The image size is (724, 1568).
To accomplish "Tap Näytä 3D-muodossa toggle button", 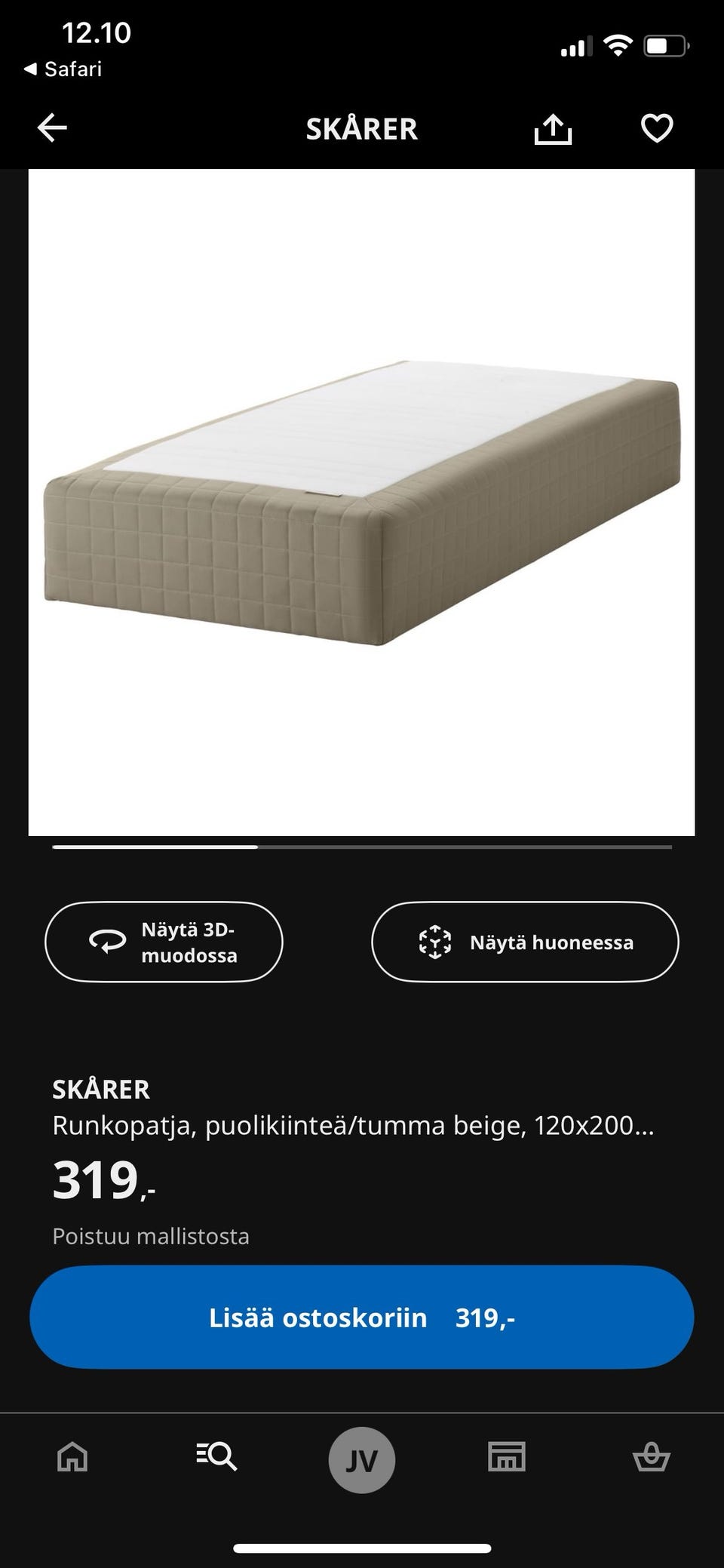I will pos(164,942).
